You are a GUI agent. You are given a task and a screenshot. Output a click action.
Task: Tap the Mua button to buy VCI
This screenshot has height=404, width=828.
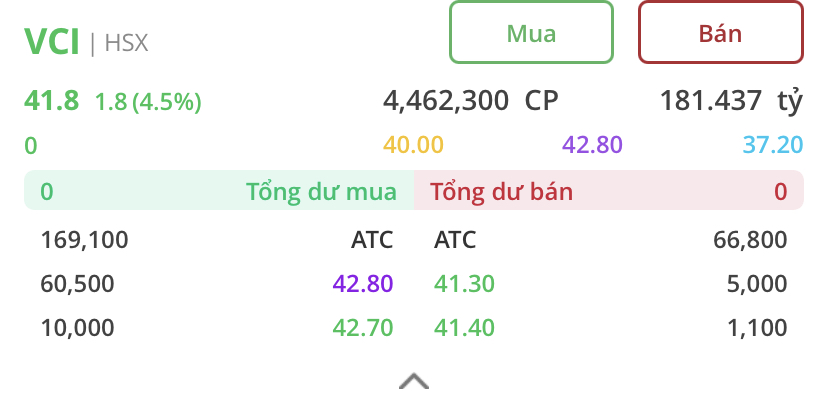(531, 33)
